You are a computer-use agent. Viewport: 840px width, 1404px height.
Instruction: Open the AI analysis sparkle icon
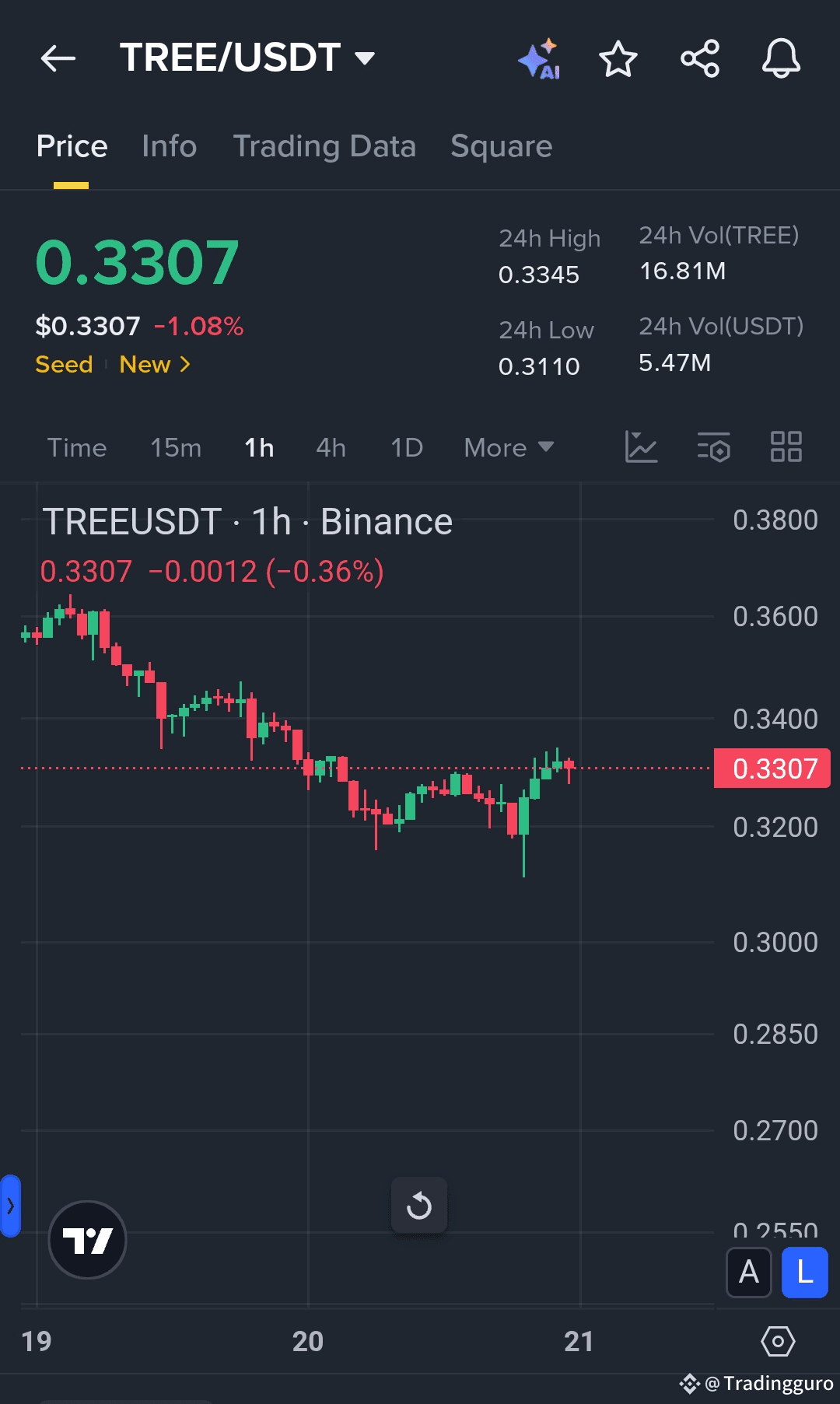[x=539, y=58]
